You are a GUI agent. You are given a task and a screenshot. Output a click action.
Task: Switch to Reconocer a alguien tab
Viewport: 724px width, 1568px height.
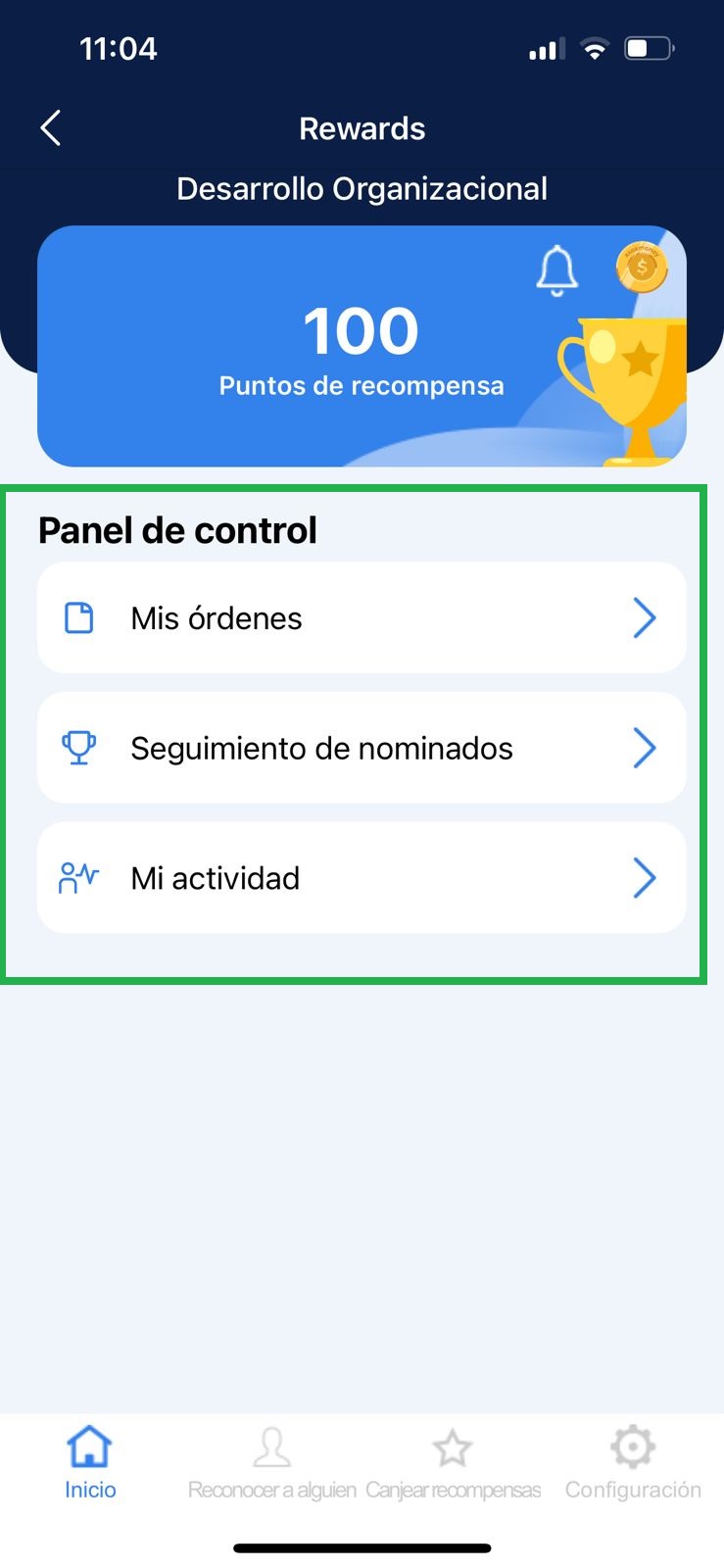271,1463
